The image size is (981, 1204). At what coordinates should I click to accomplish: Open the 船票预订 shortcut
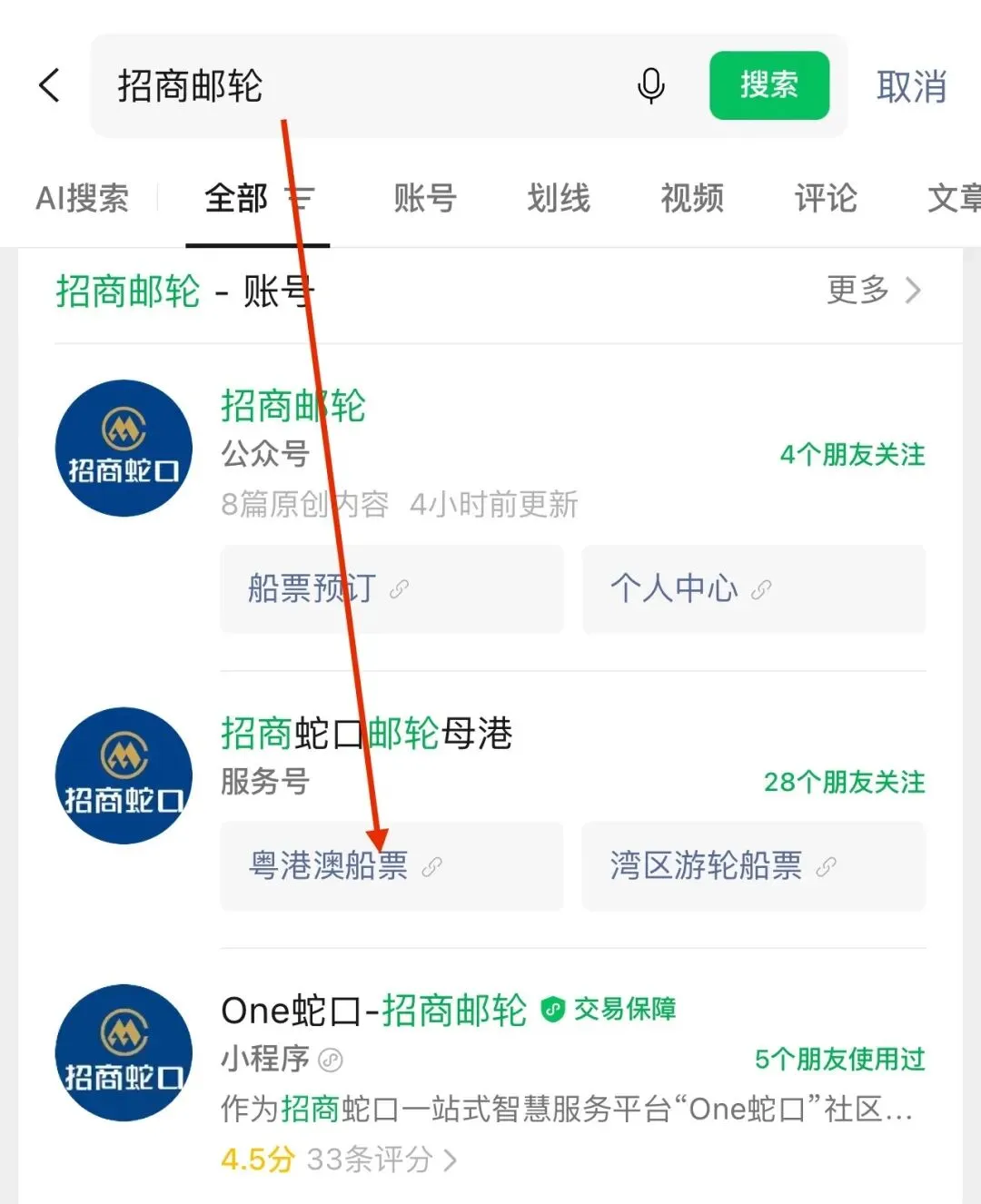(391, 589)
